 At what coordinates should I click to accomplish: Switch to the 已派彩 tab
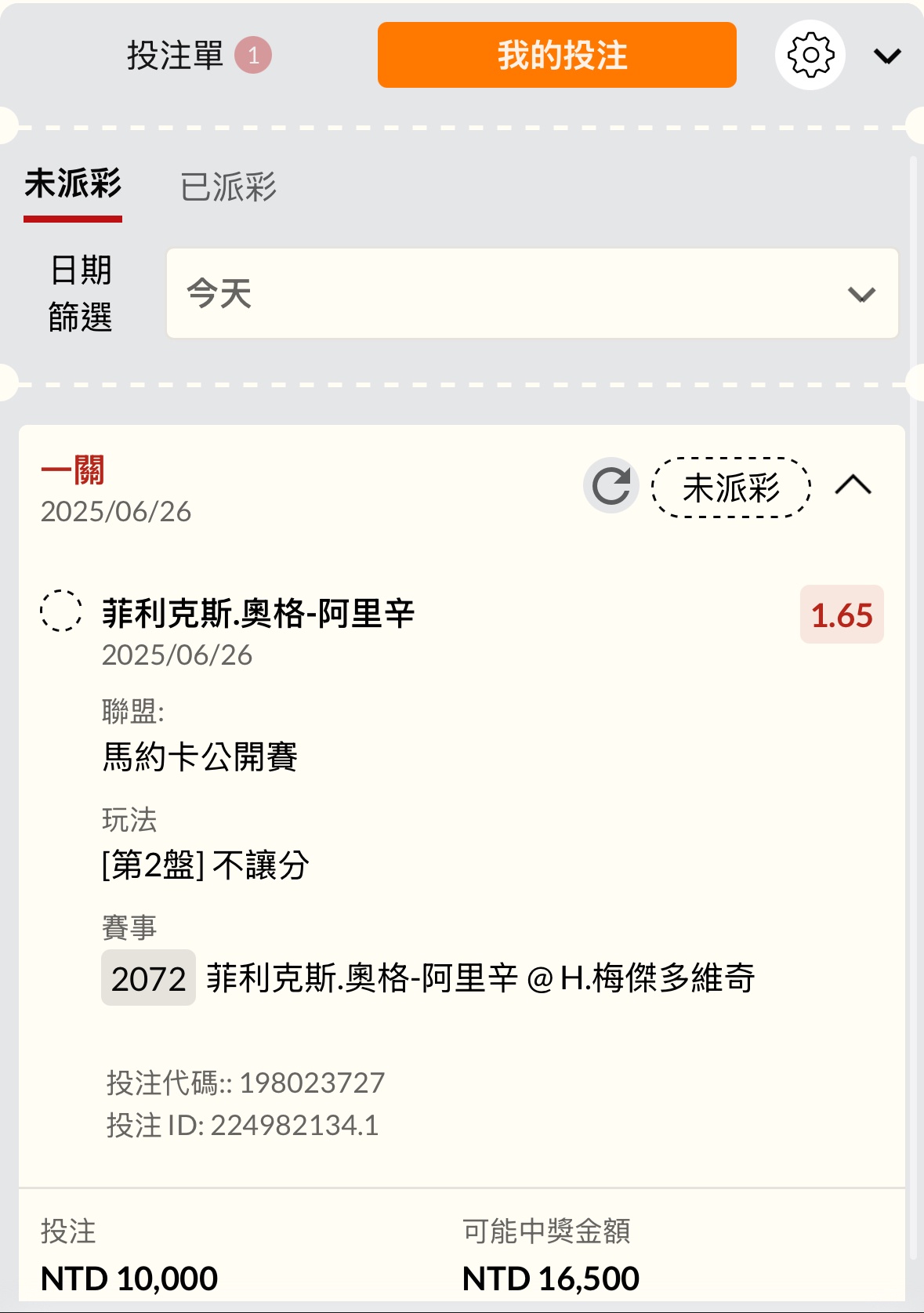point(228,187)
